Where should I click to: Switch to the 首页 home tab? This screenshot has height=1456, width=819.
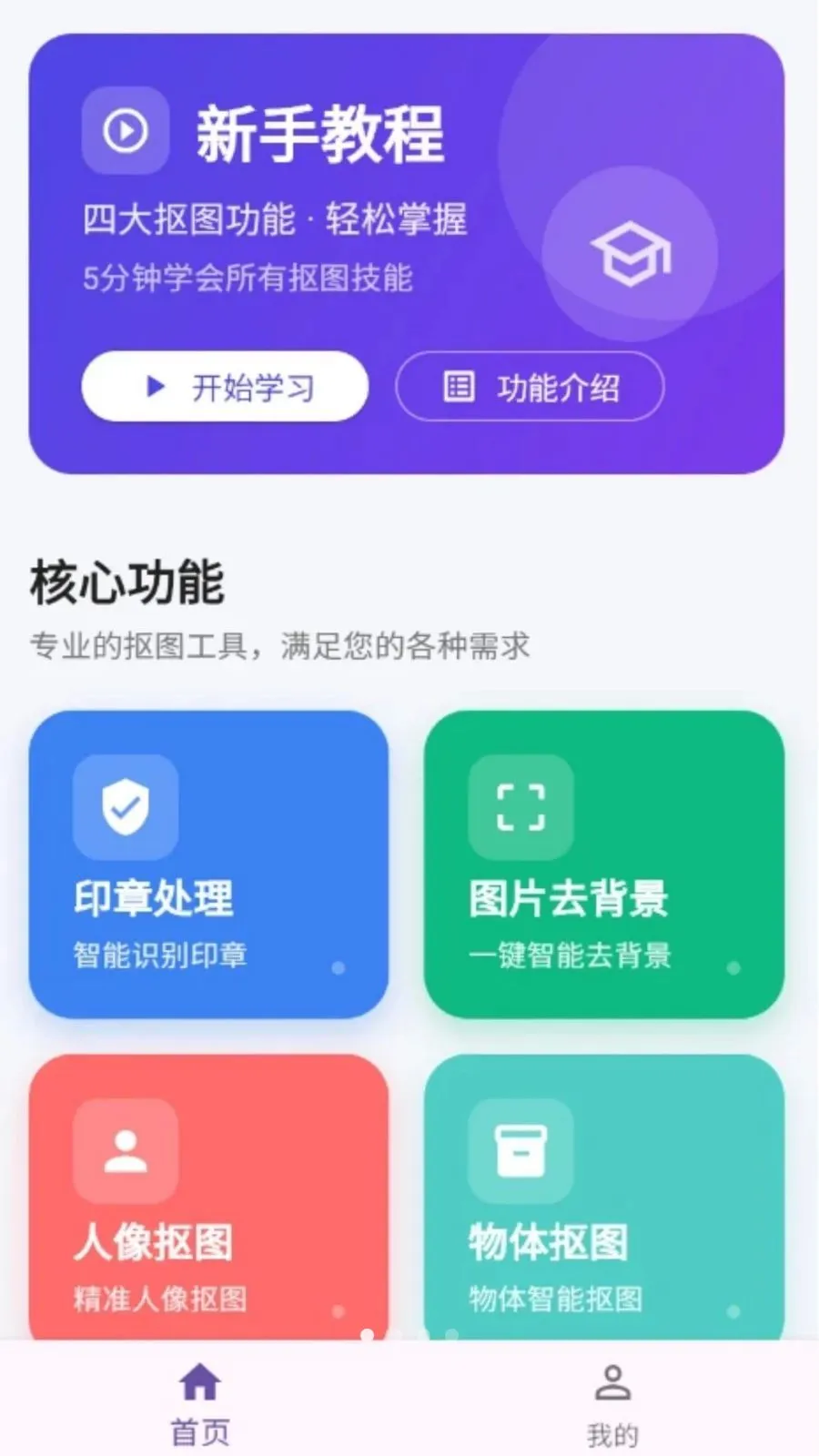(200, 1401)
